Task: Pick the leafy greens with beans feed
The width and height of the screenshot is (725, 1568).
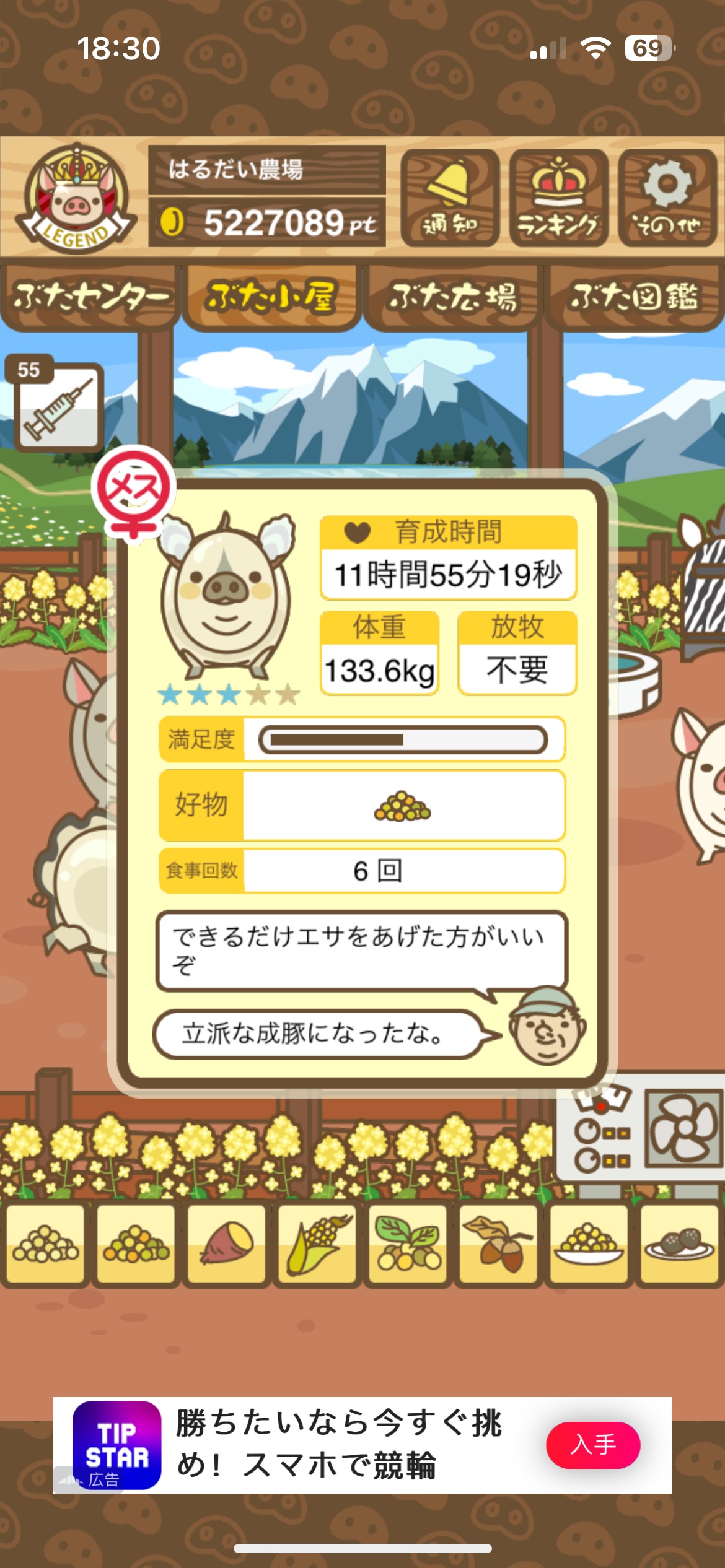Action: (408, 1243)
